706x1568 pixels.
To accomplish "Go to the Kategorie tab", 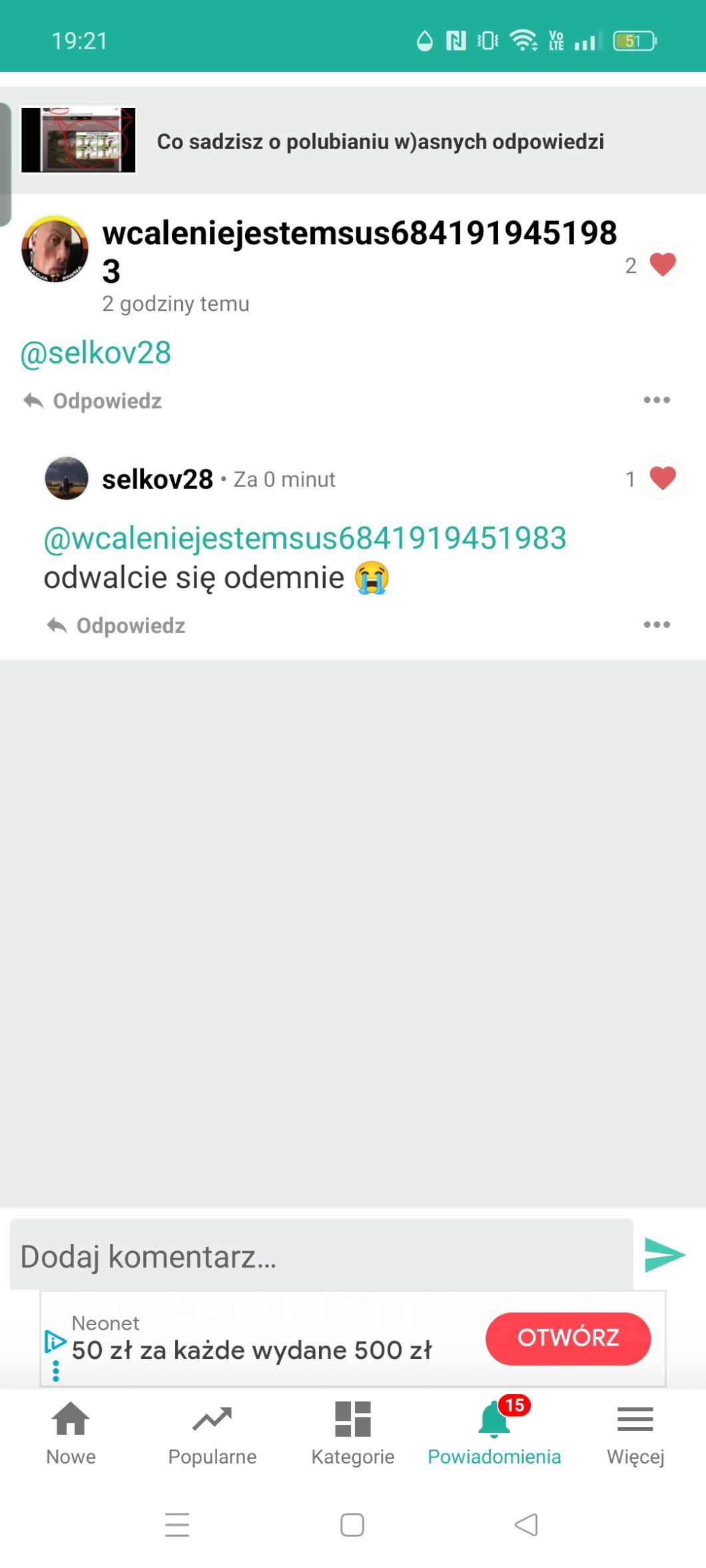I will (x=353, y=1432).
